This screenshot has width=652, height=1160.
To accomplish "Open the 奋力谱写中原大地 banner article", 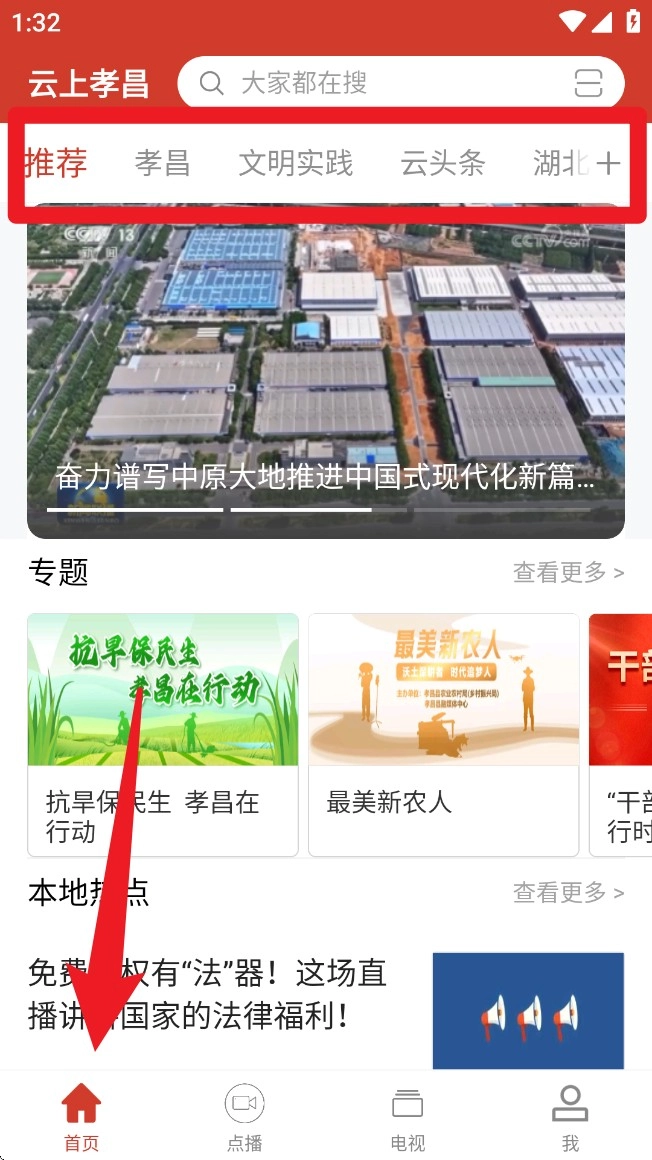I will (326, 370).
